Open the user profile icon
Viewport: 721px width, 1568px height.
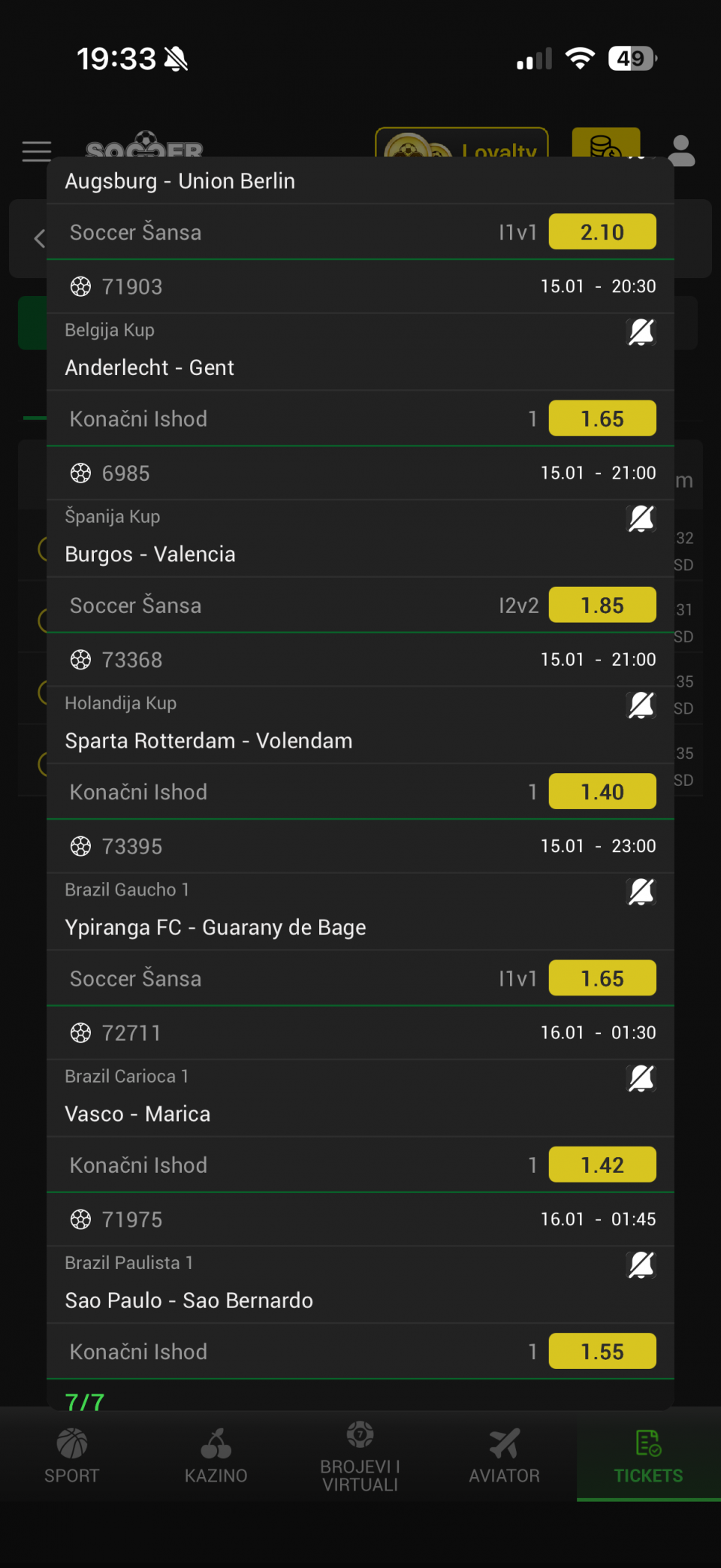pos(681,150)
